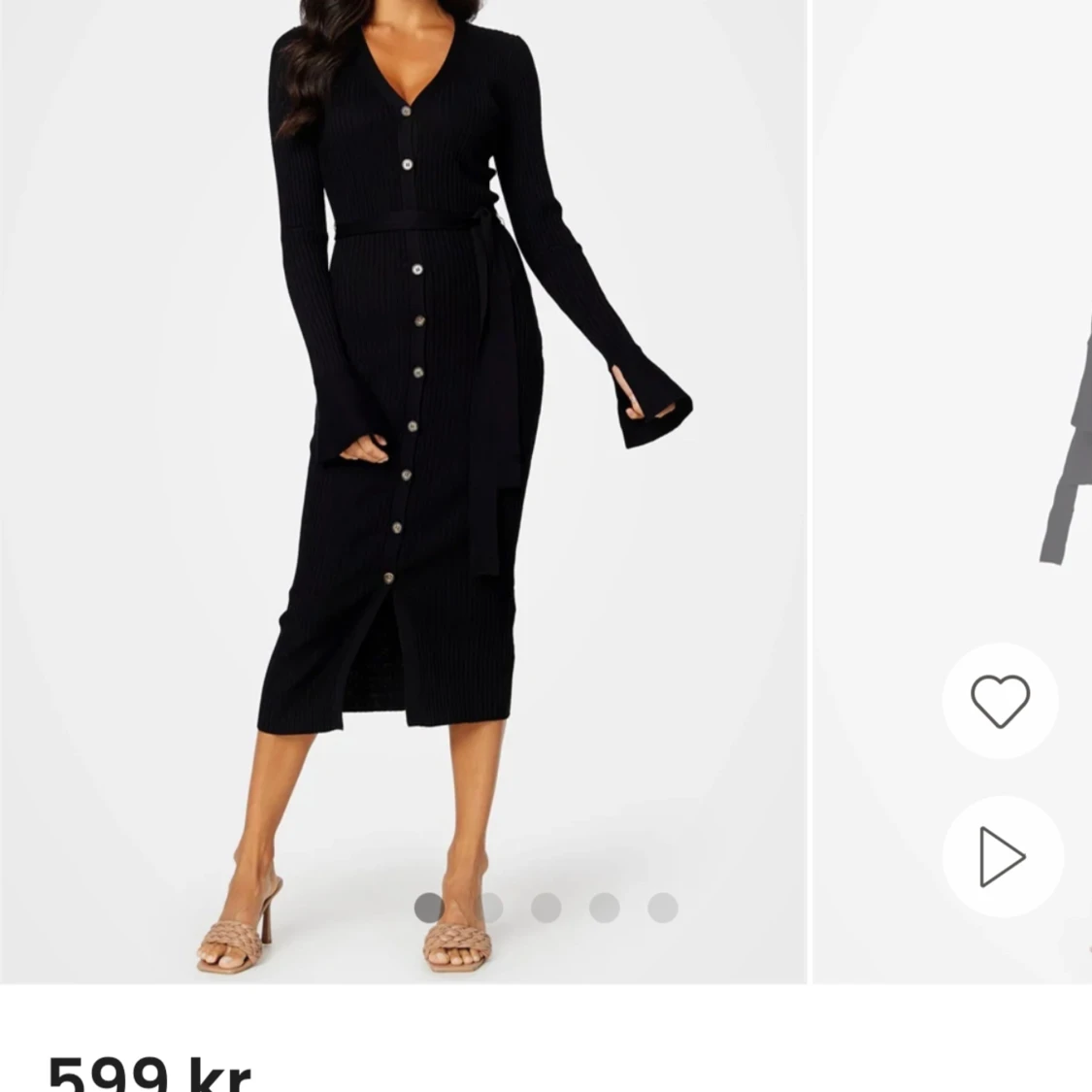The height and width of the screenshot is (1092, 1092).
Task: Play the product video
Action: click(1002, 856)
